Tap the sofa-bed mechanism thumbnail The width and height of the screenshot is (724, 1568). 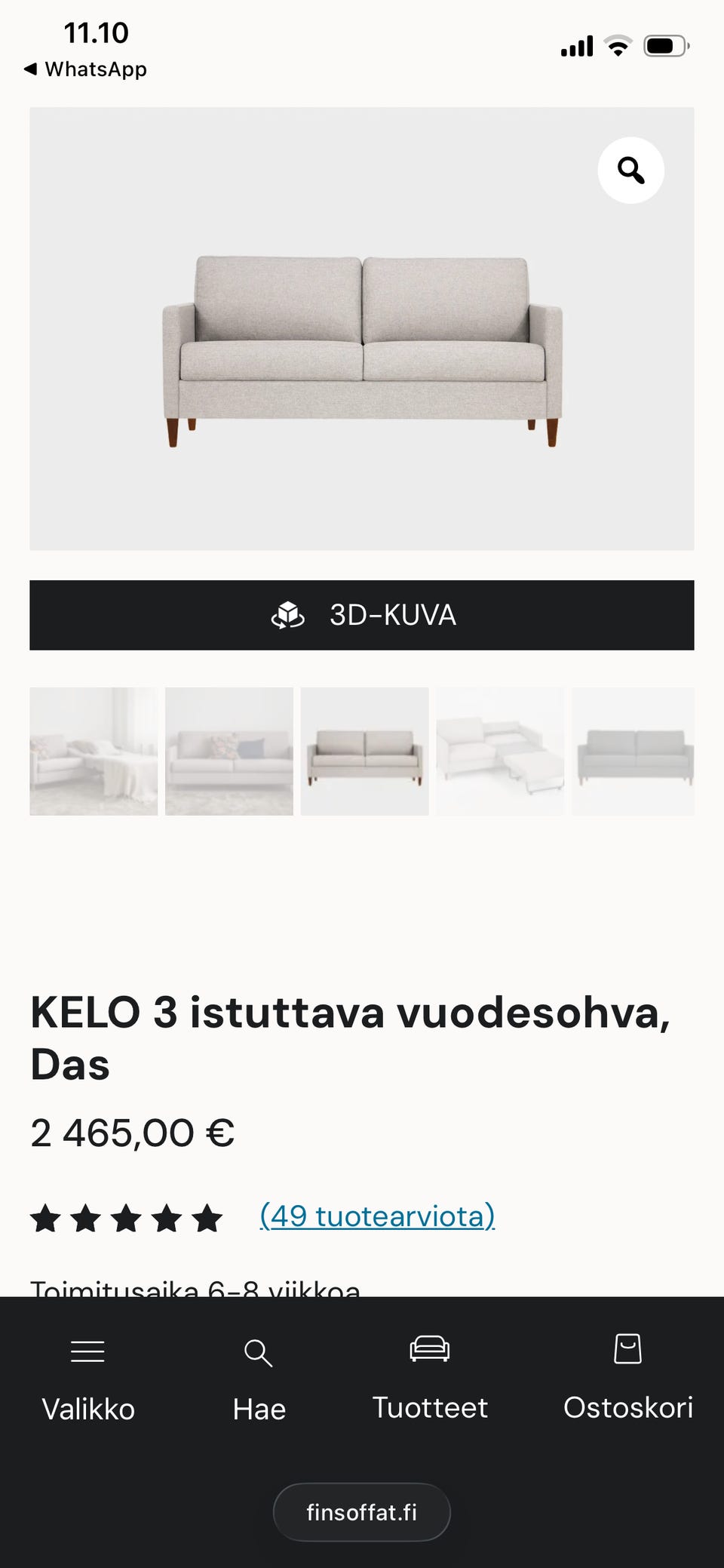[x=499, y=751]
